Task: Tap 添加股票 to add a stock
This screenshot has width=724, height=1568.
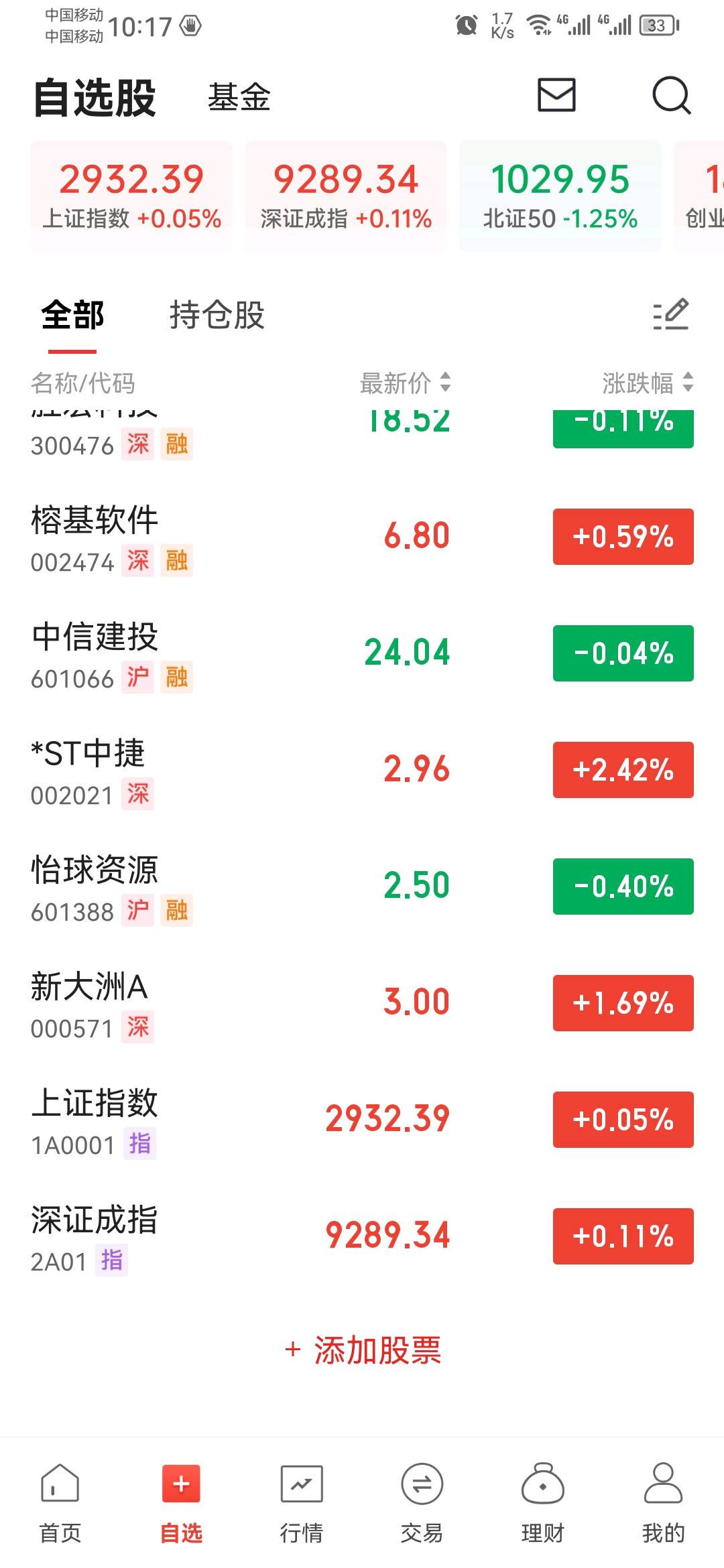Action: point(363,1350)
